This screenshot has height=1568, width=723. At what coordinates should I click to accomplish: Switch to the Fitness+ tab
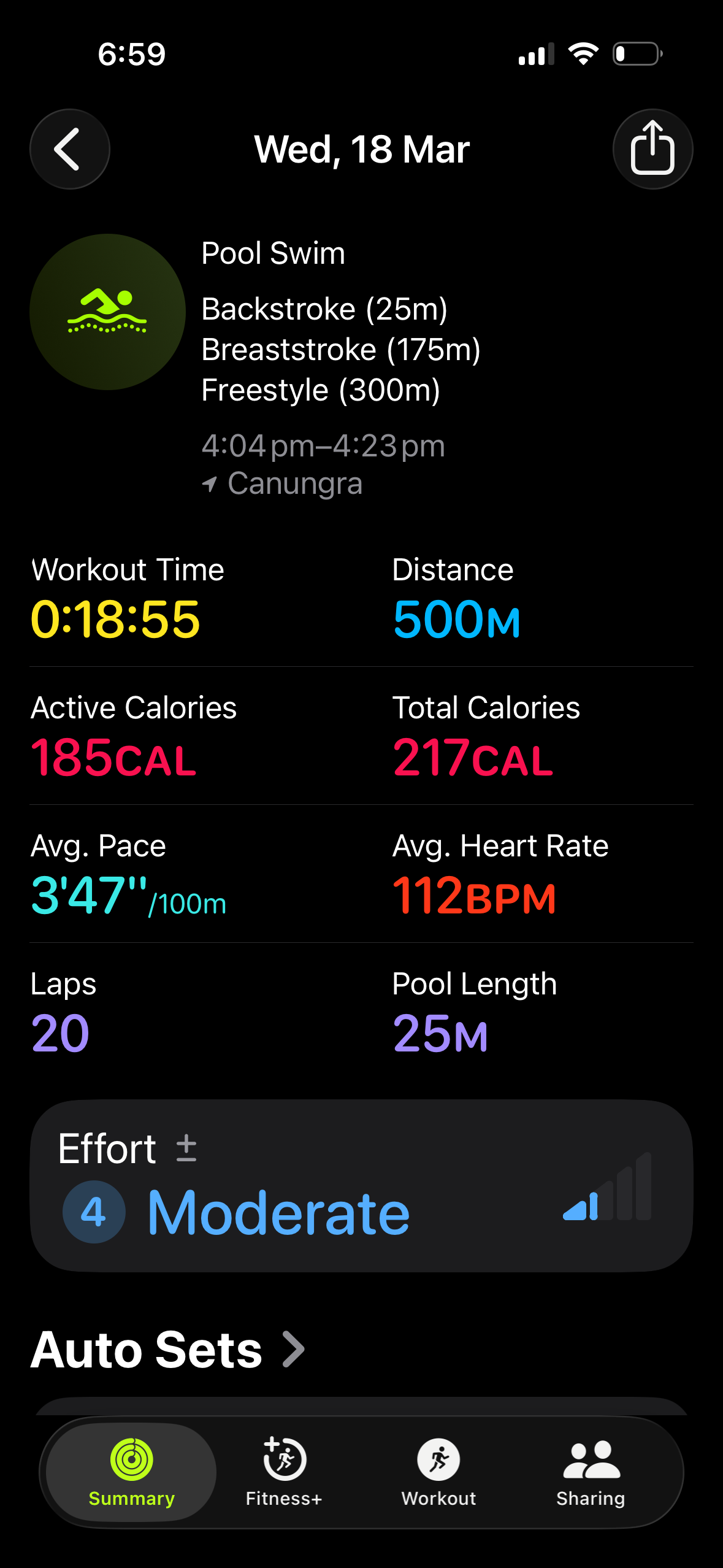[284, 1472]
